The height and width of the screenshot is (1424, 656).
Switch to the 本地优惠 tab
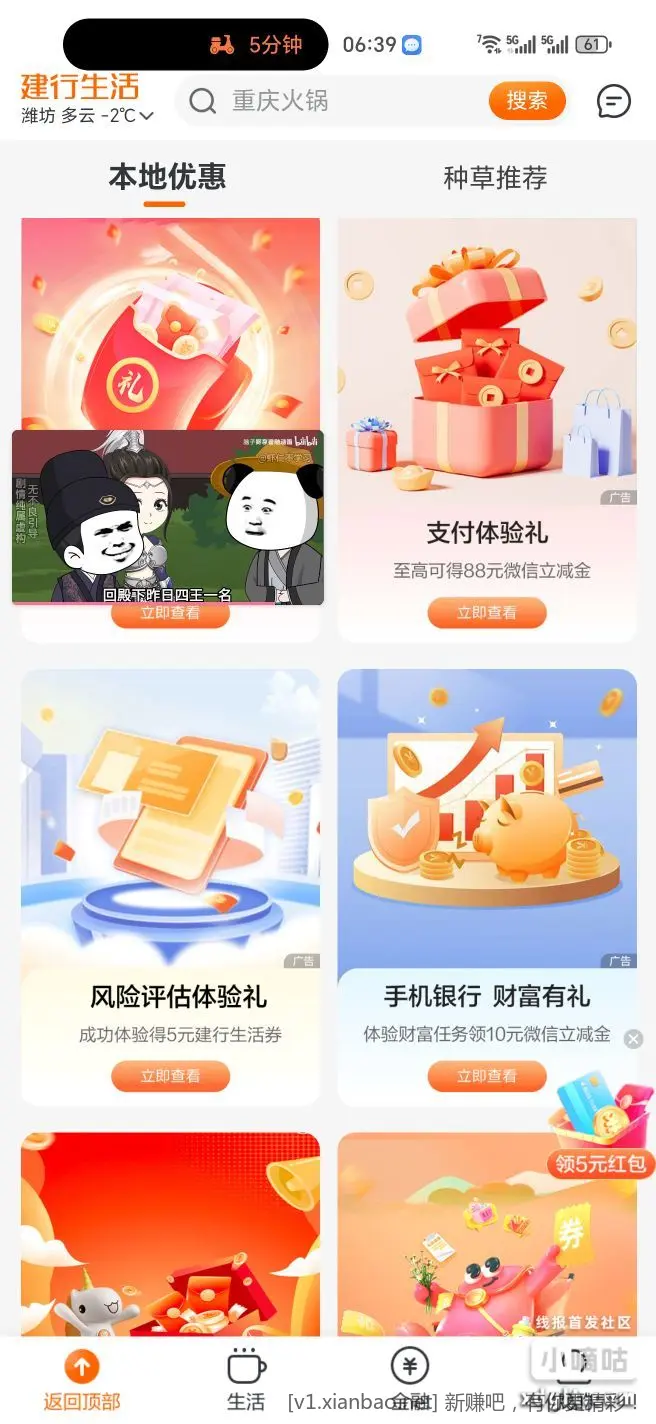pos(167,178)
